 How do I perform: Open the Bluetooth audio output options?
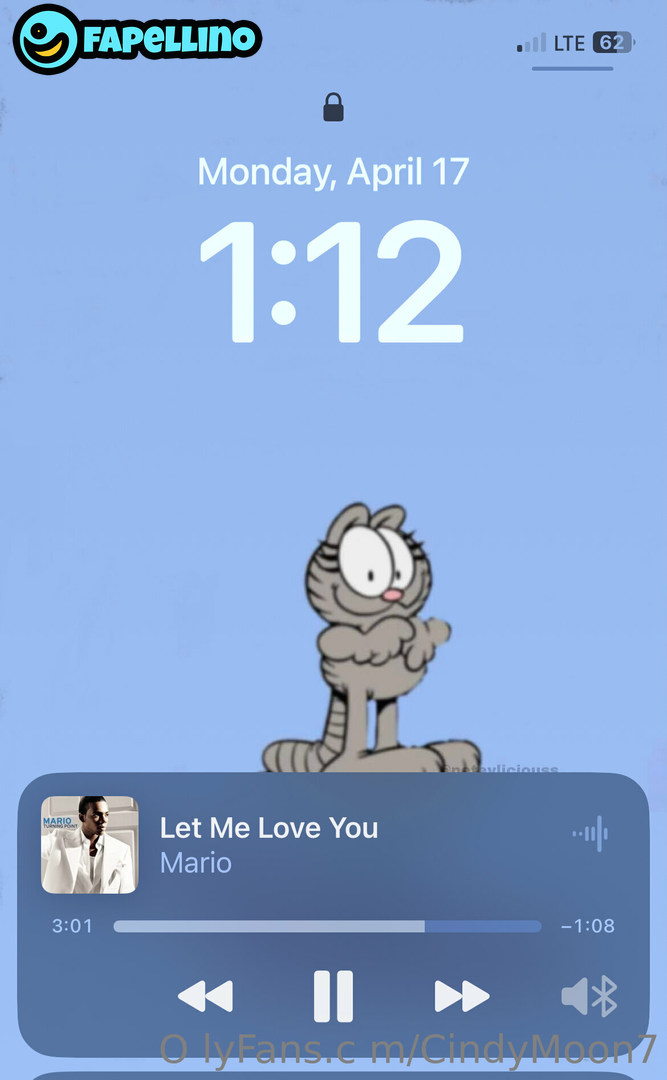pos(589,996)
